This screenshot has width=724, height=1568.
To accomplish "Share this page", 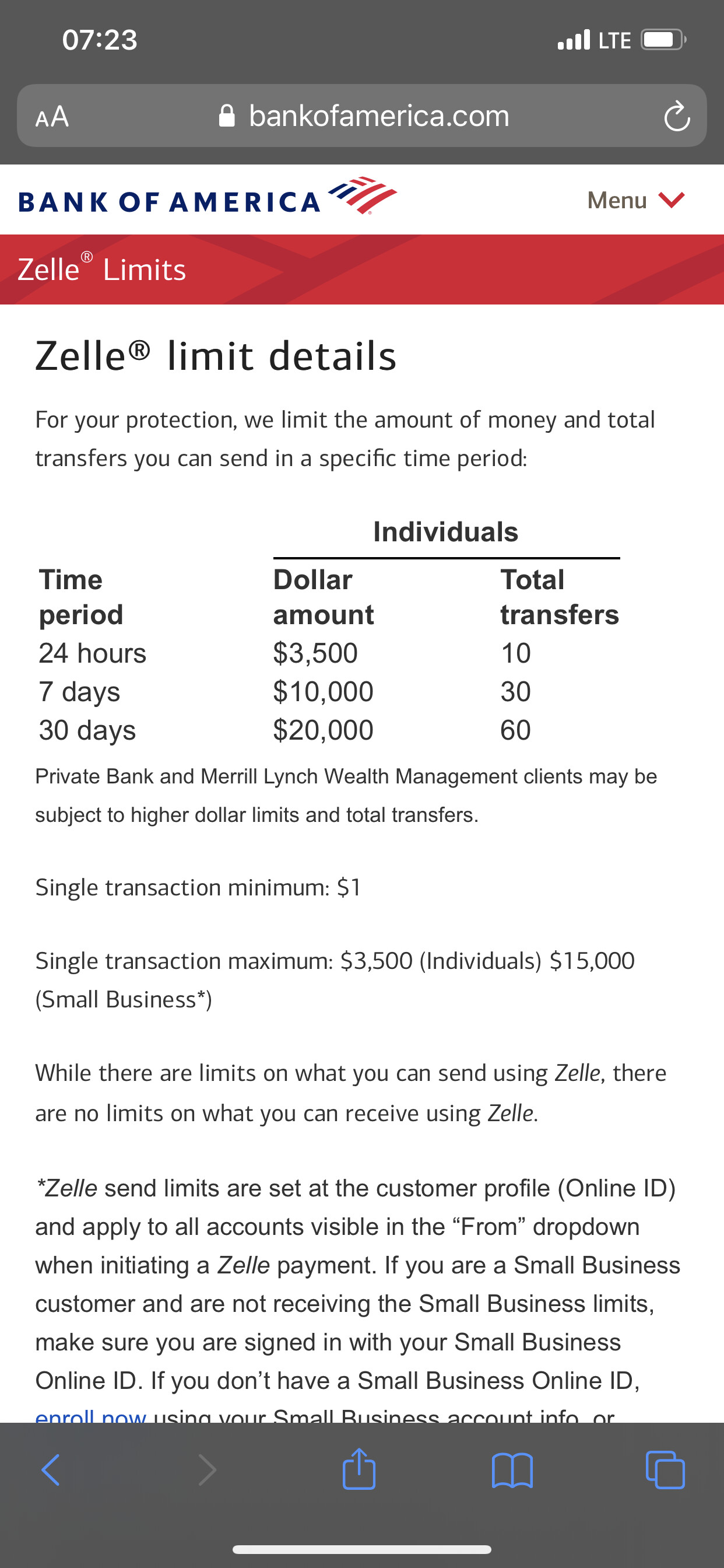I will click(359, 1469).
